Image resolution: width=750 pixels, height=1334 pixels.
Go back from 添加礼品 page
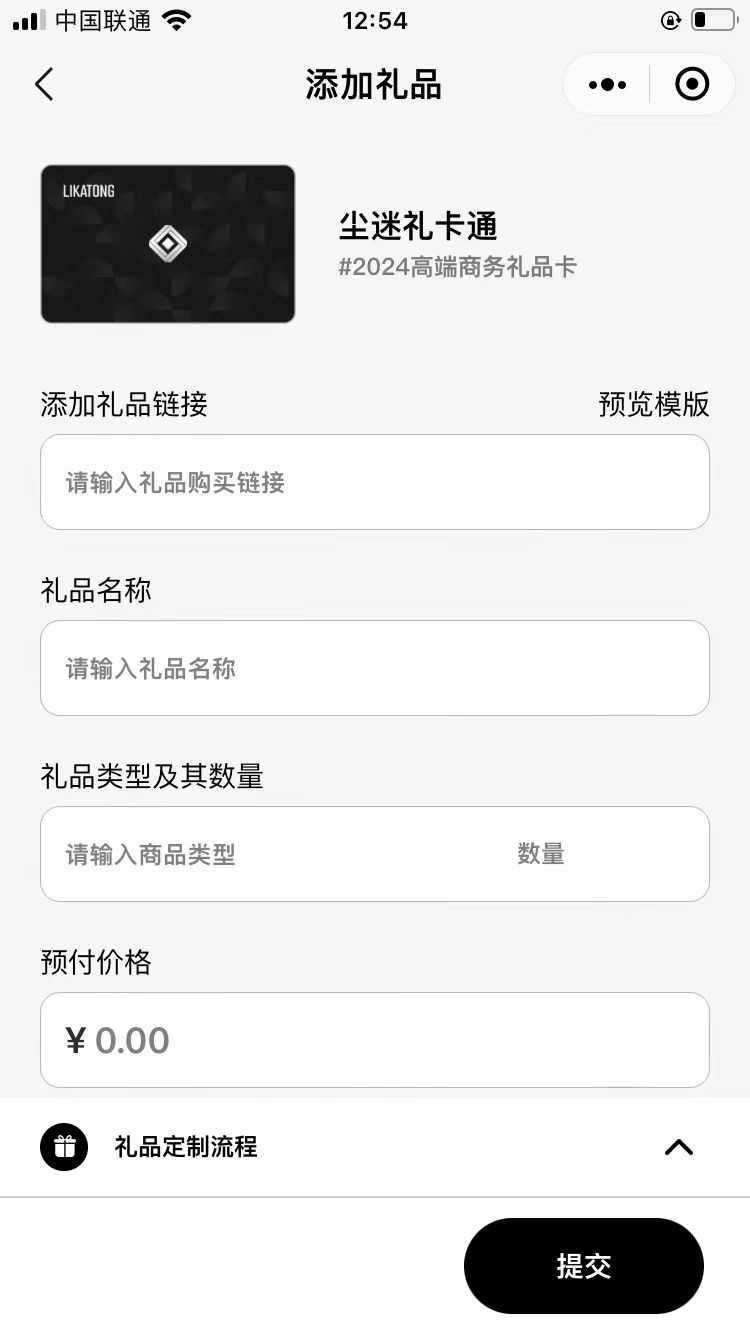pos(44,85)
